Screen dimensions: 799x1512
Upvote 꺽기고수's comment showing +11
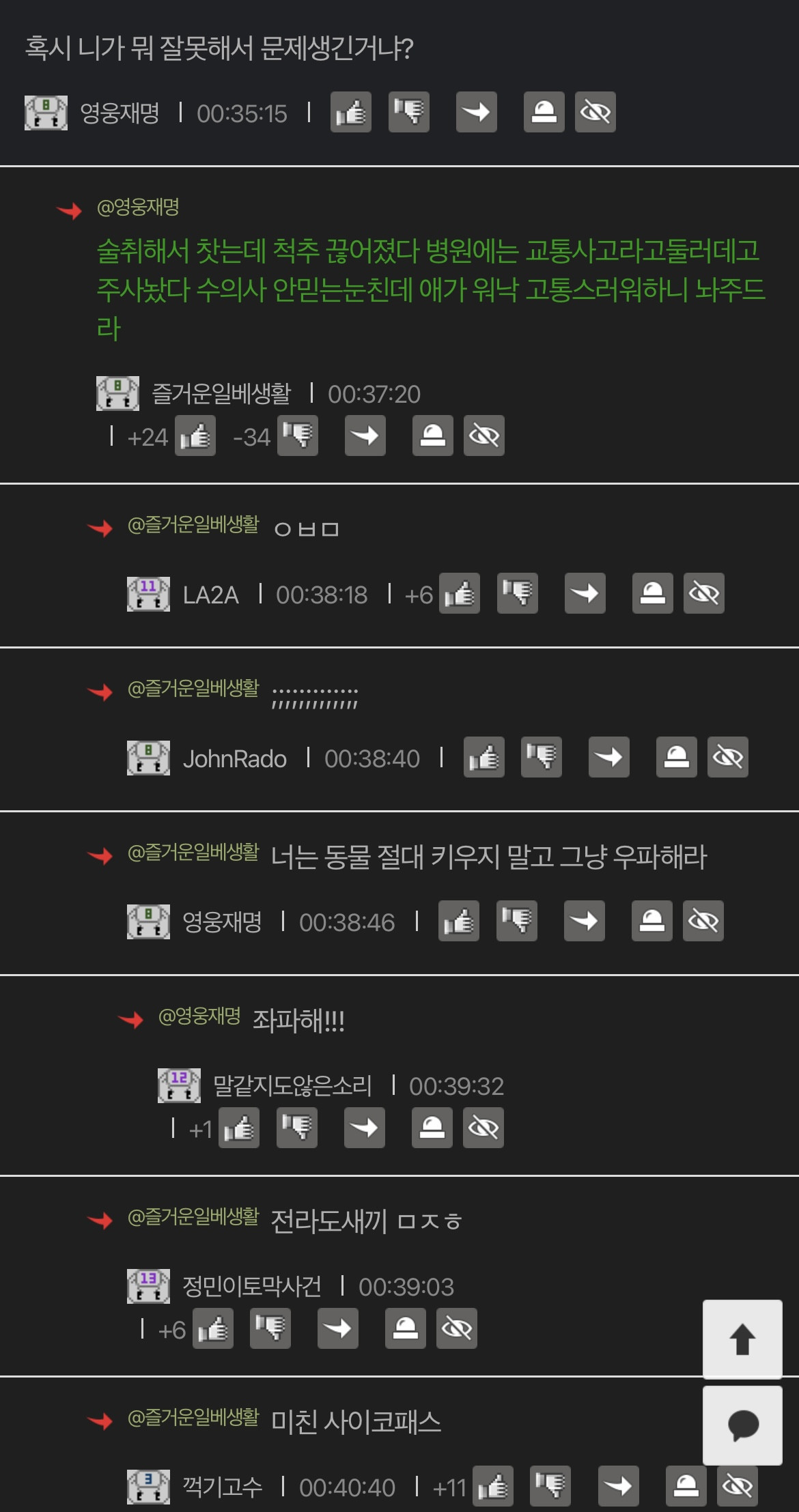494,1485
